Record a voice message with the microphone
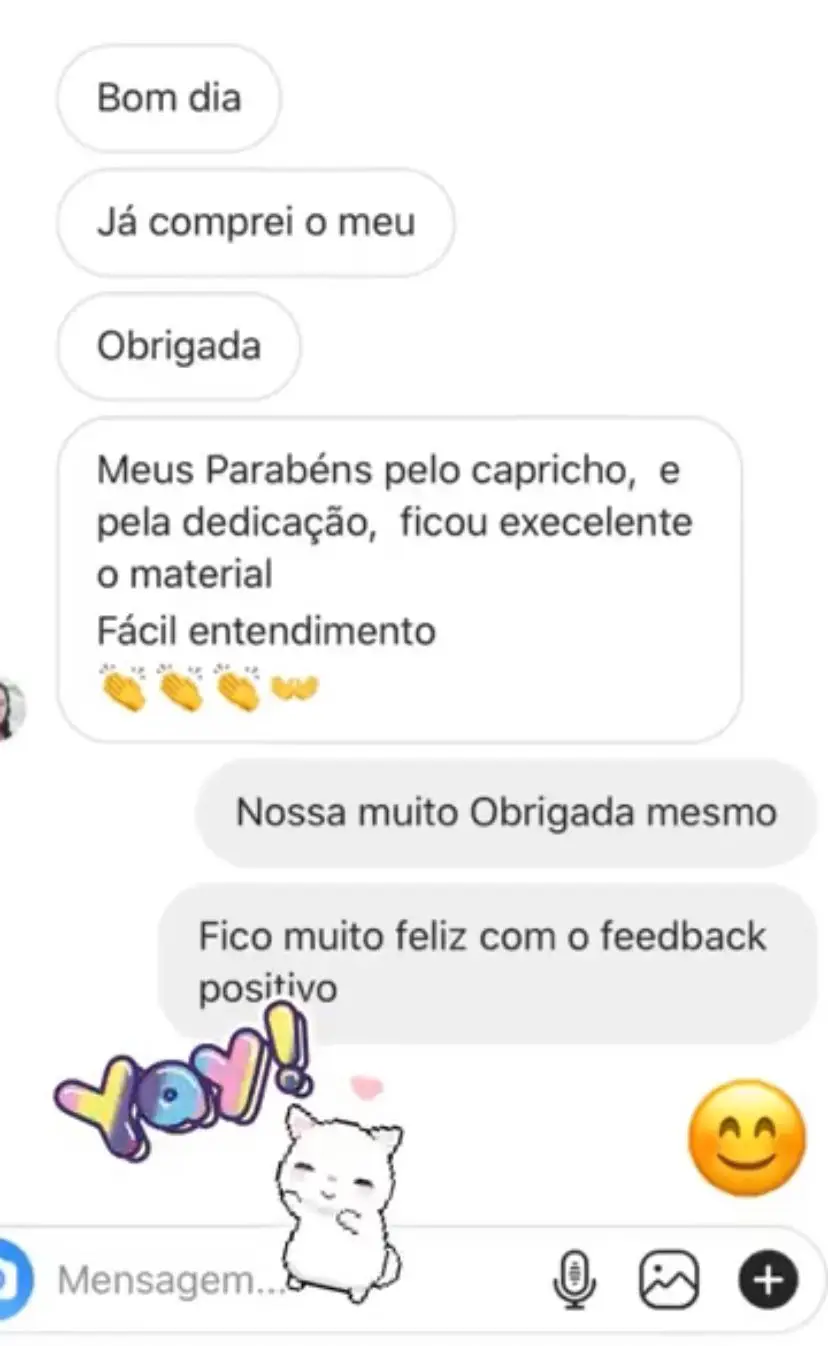Image resolution: width=828 pixels, height=1346 pixels. 574,1279
